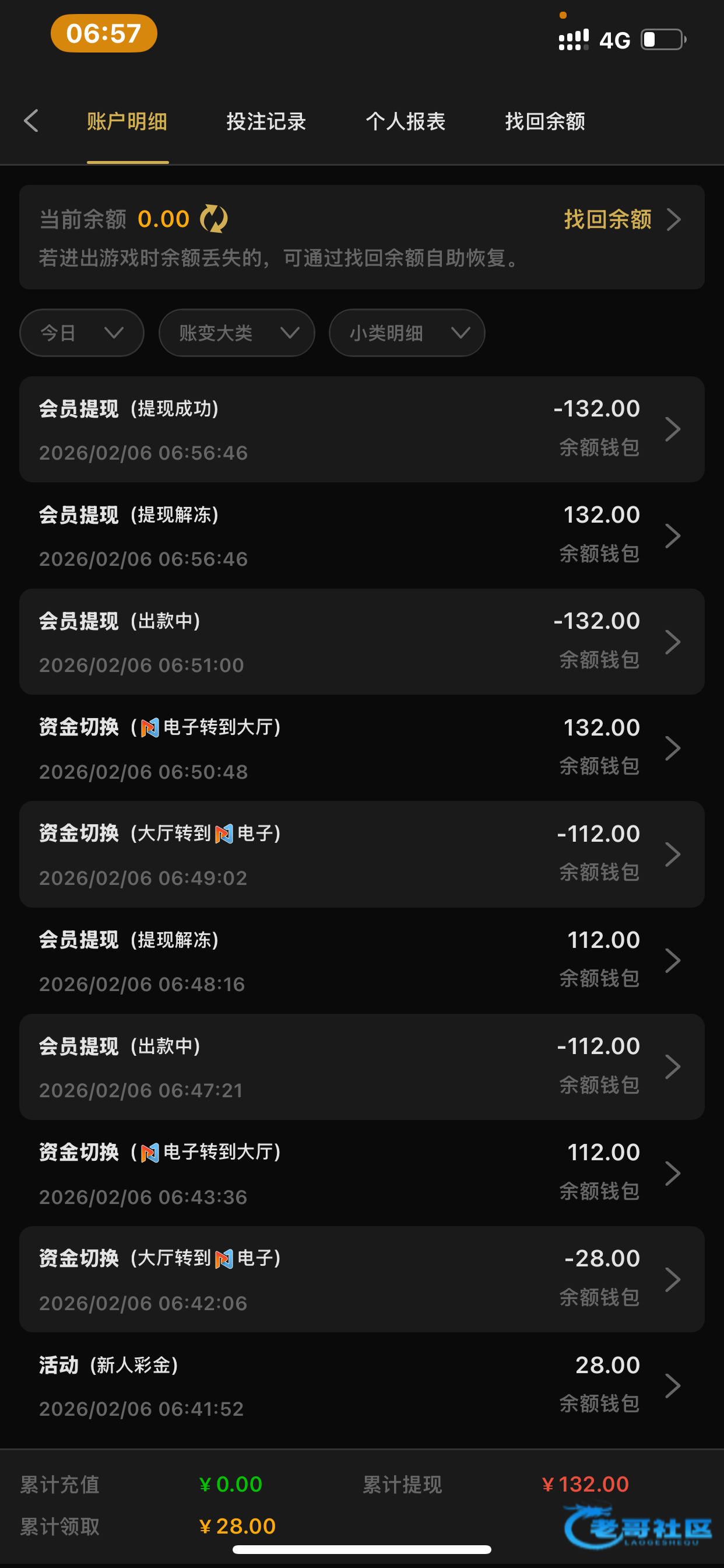Go back using the top-left arrow
The width and height of the screenshot is (724, 1568).
click(x=31, y=121)
